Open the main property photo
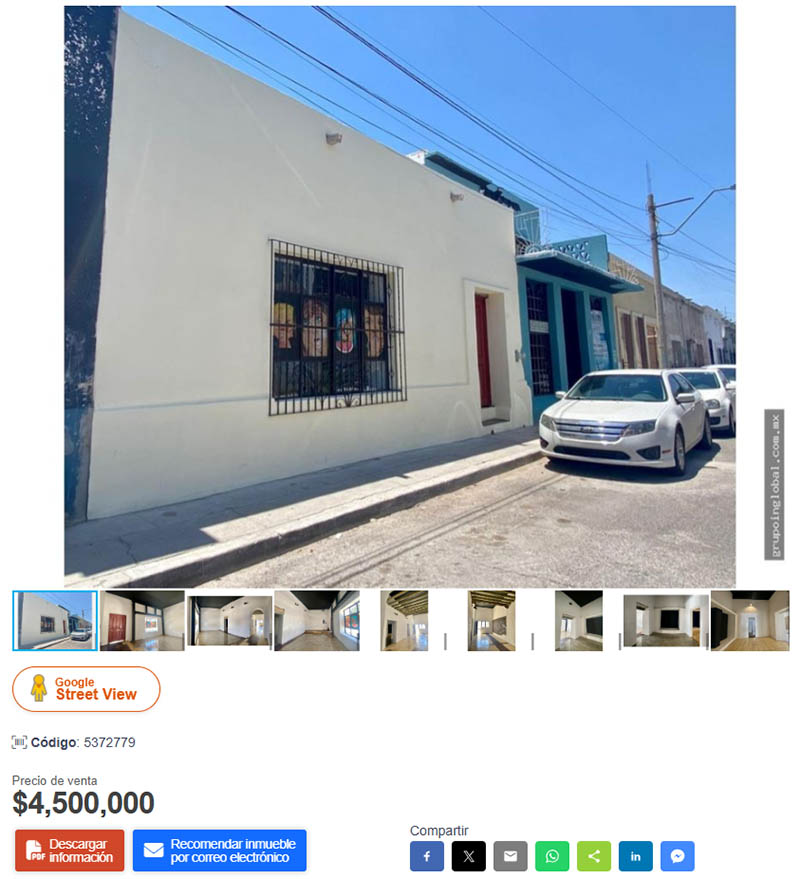 (400, 296)
